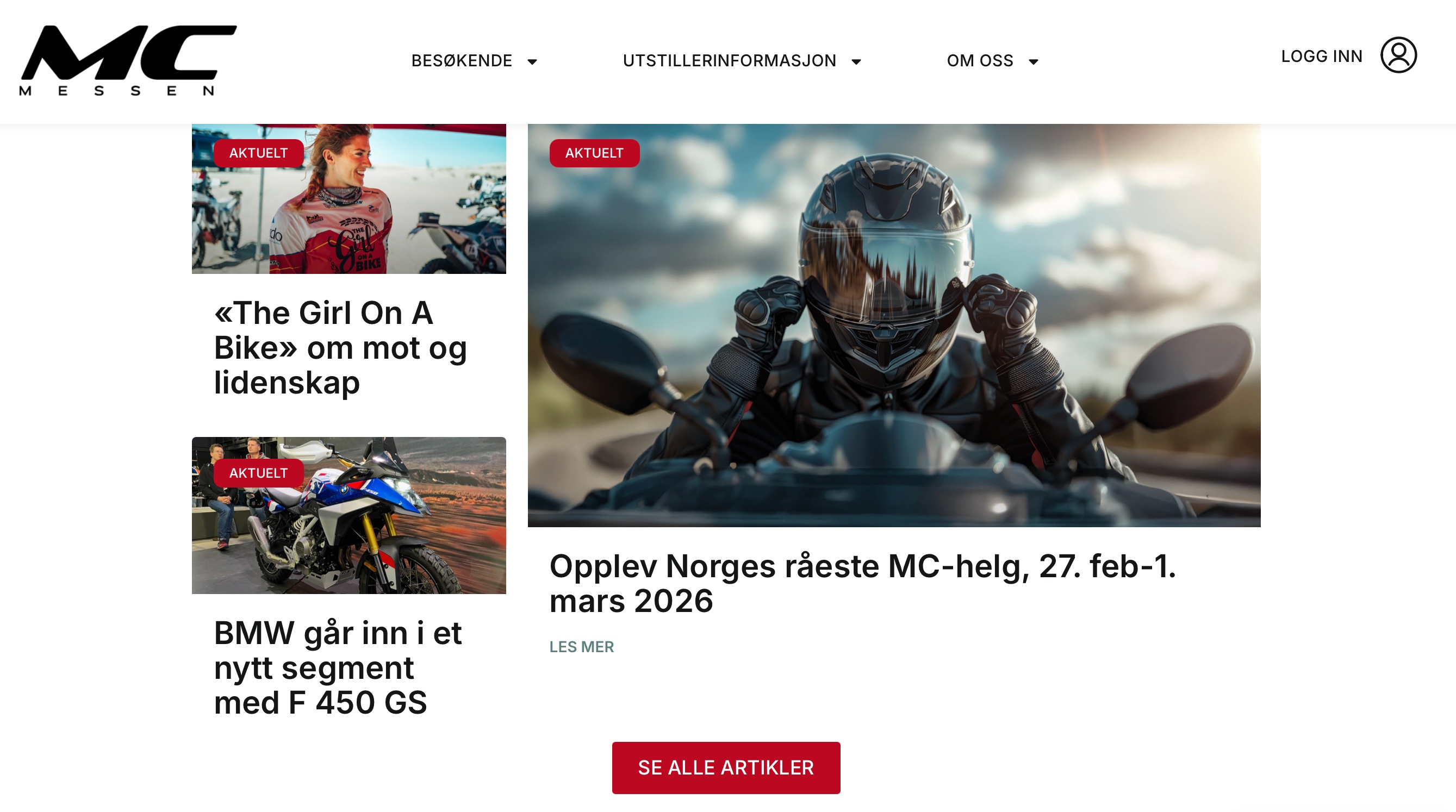This screenshot has width=1456, height=812.
Task: Open the MC Messen home logo
Action: [x=128, y=60]
